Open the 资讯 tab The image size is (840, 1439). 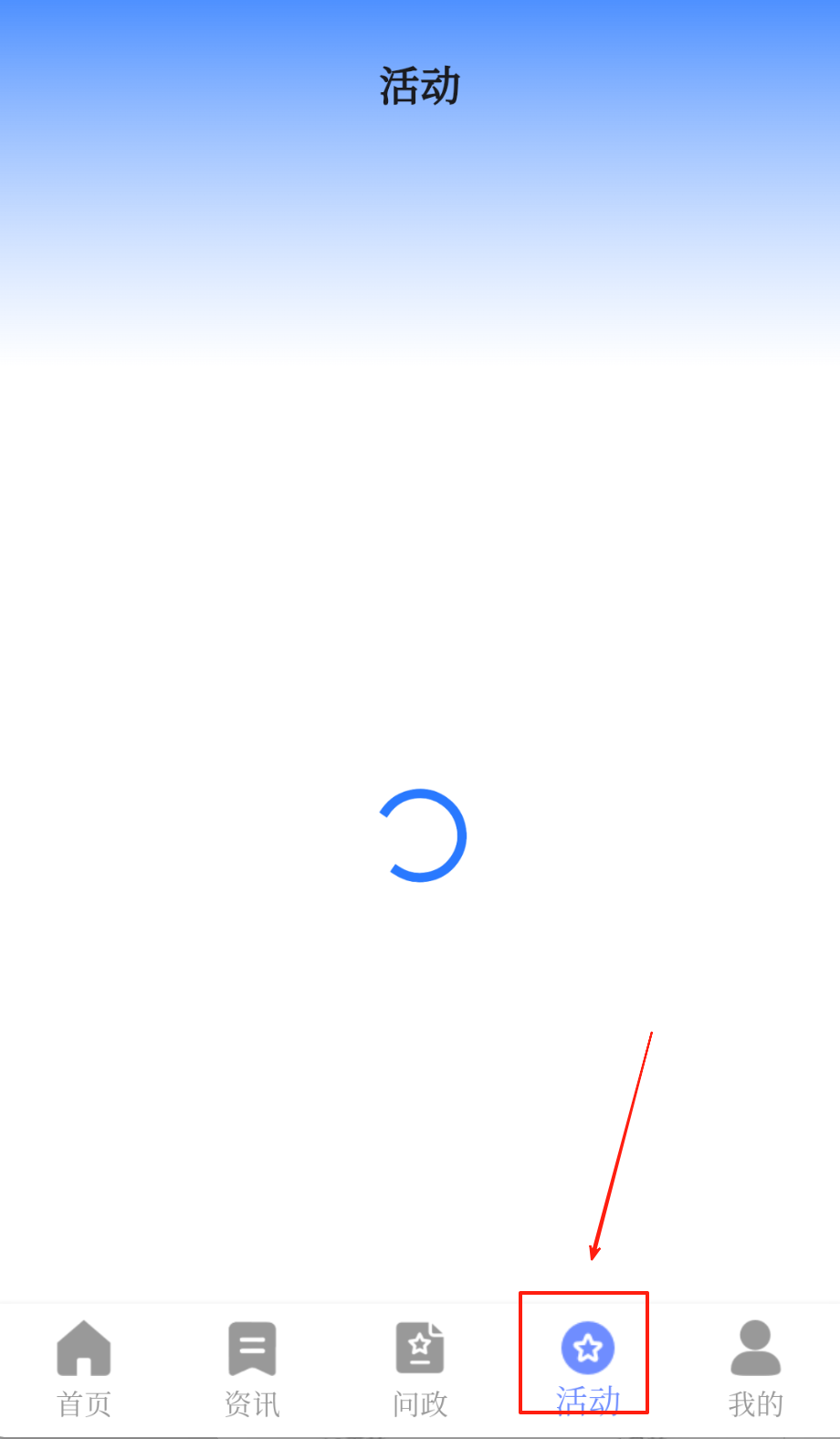coord(252,1367)
